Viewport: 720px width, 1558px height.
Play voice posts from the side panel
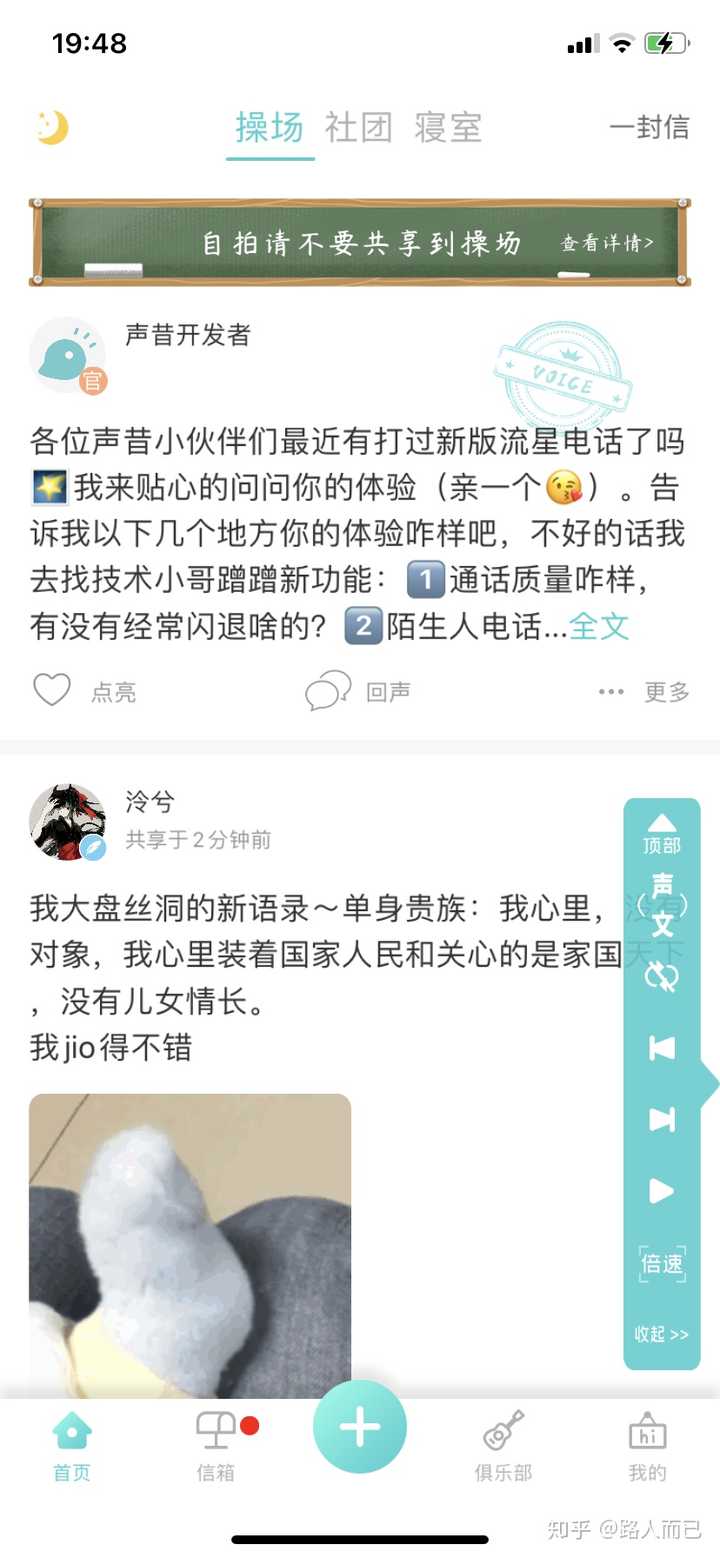[662, 1191]
